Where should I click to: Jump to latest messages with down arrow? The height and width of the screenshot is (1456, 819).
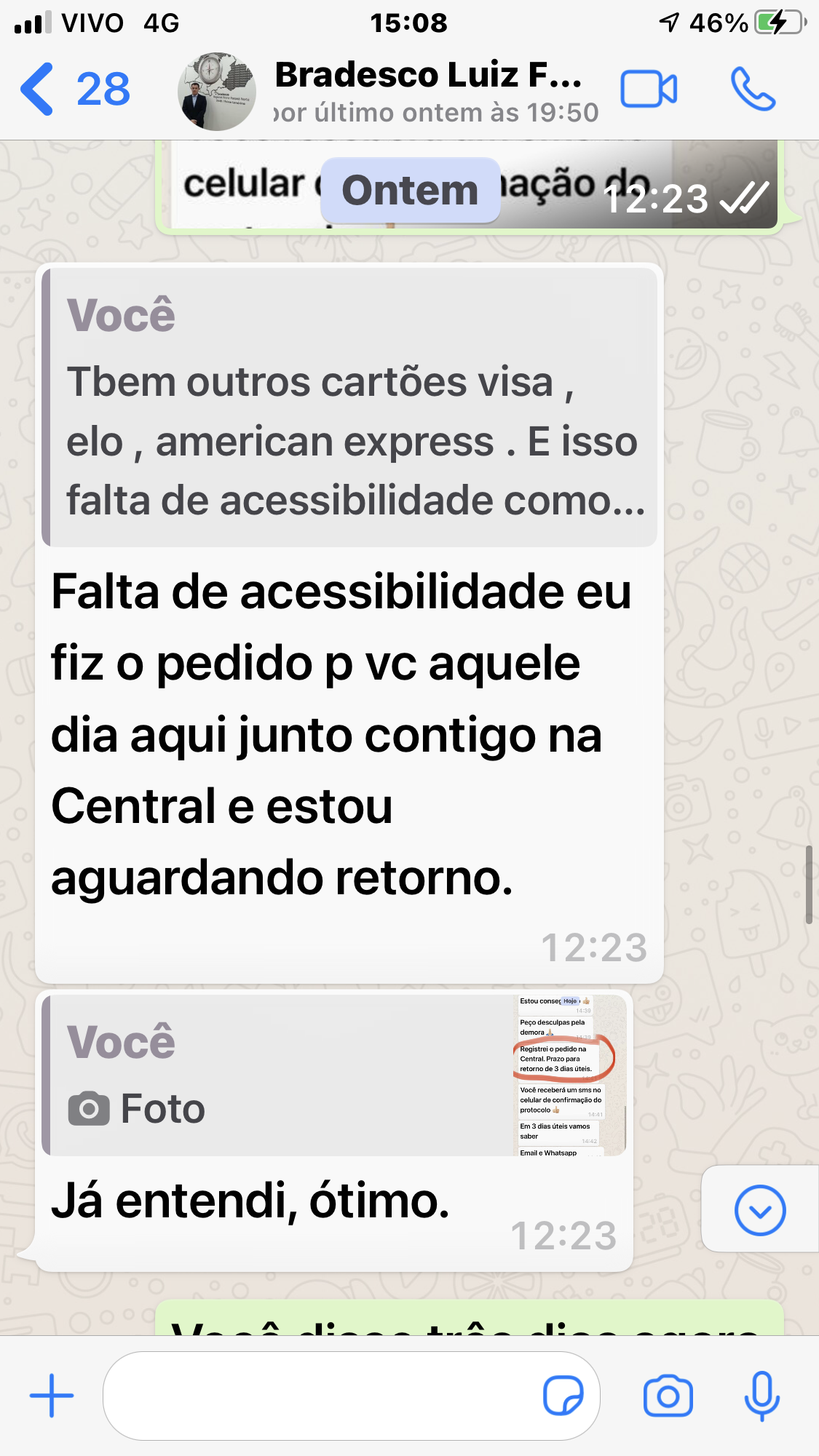click(x=760, y=1210)
